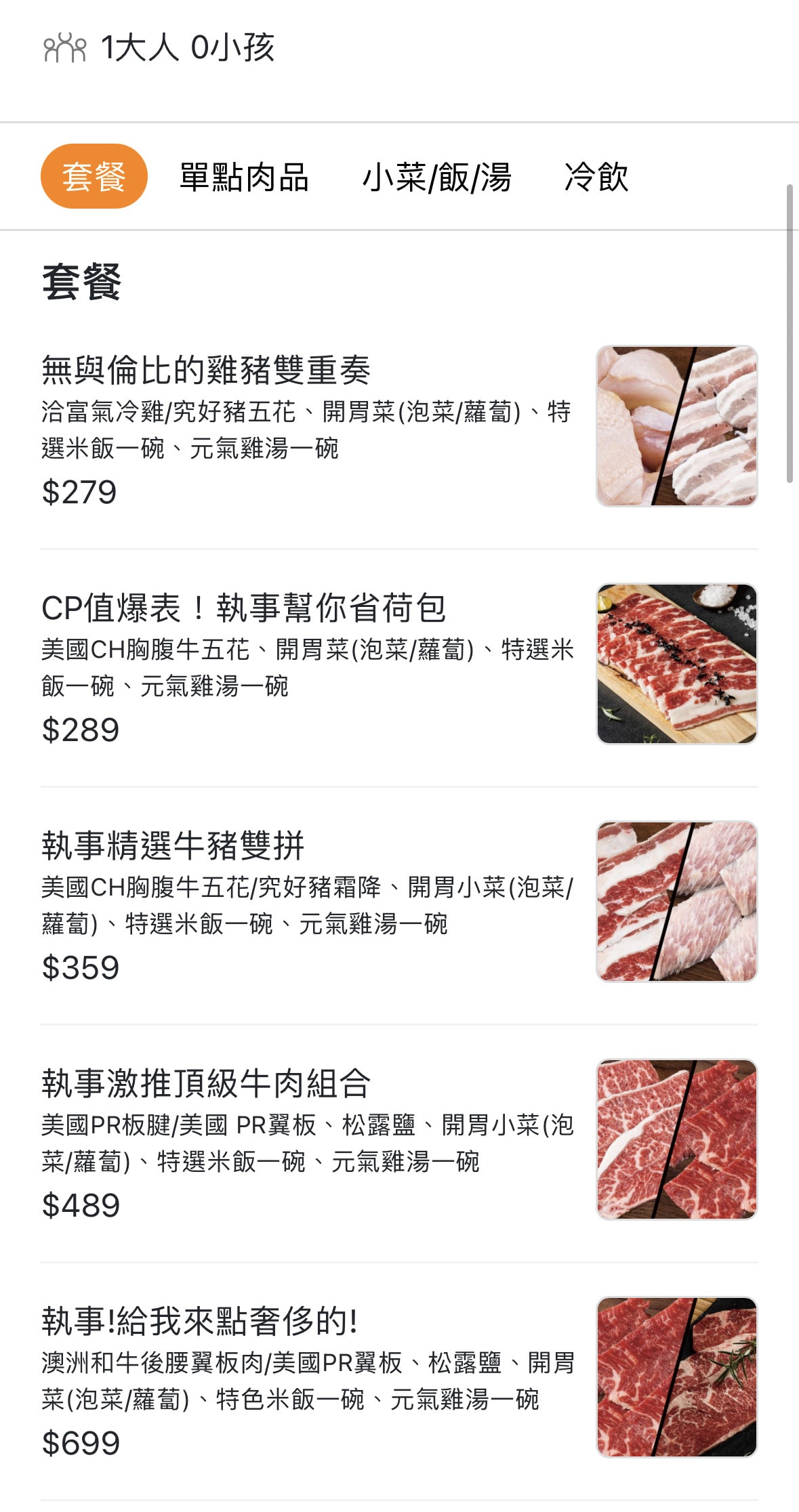Choose the CP值爆表！執事幫你省荷包 set

(244, 608)
